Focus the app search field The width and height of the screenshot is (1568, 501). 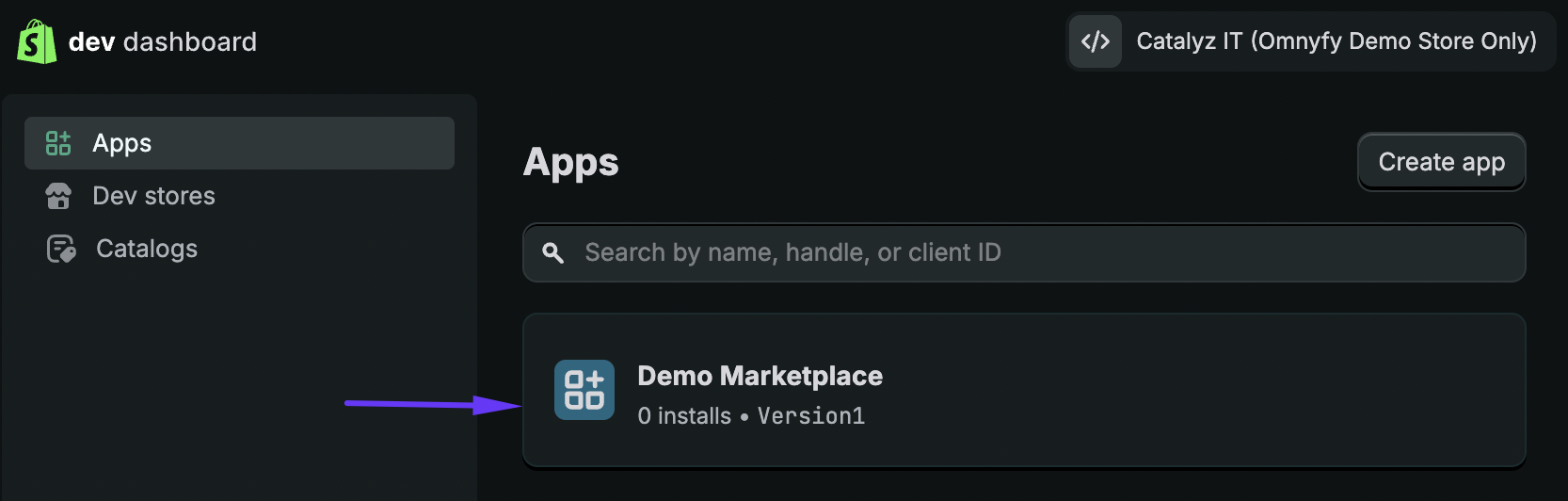tap(1024, 252)
